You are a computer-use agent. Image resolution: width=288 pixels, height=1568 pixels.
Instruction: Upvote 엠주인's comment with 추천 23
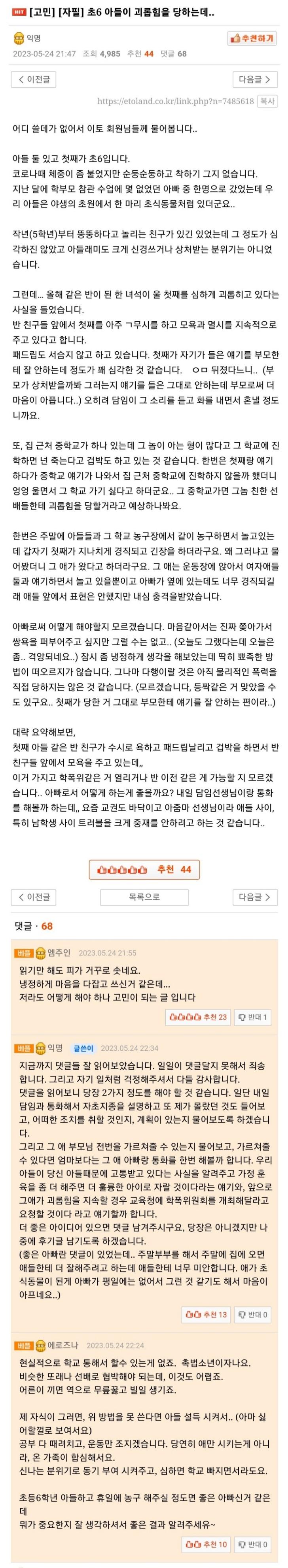pyautogui.click(x=198, y=1016)
